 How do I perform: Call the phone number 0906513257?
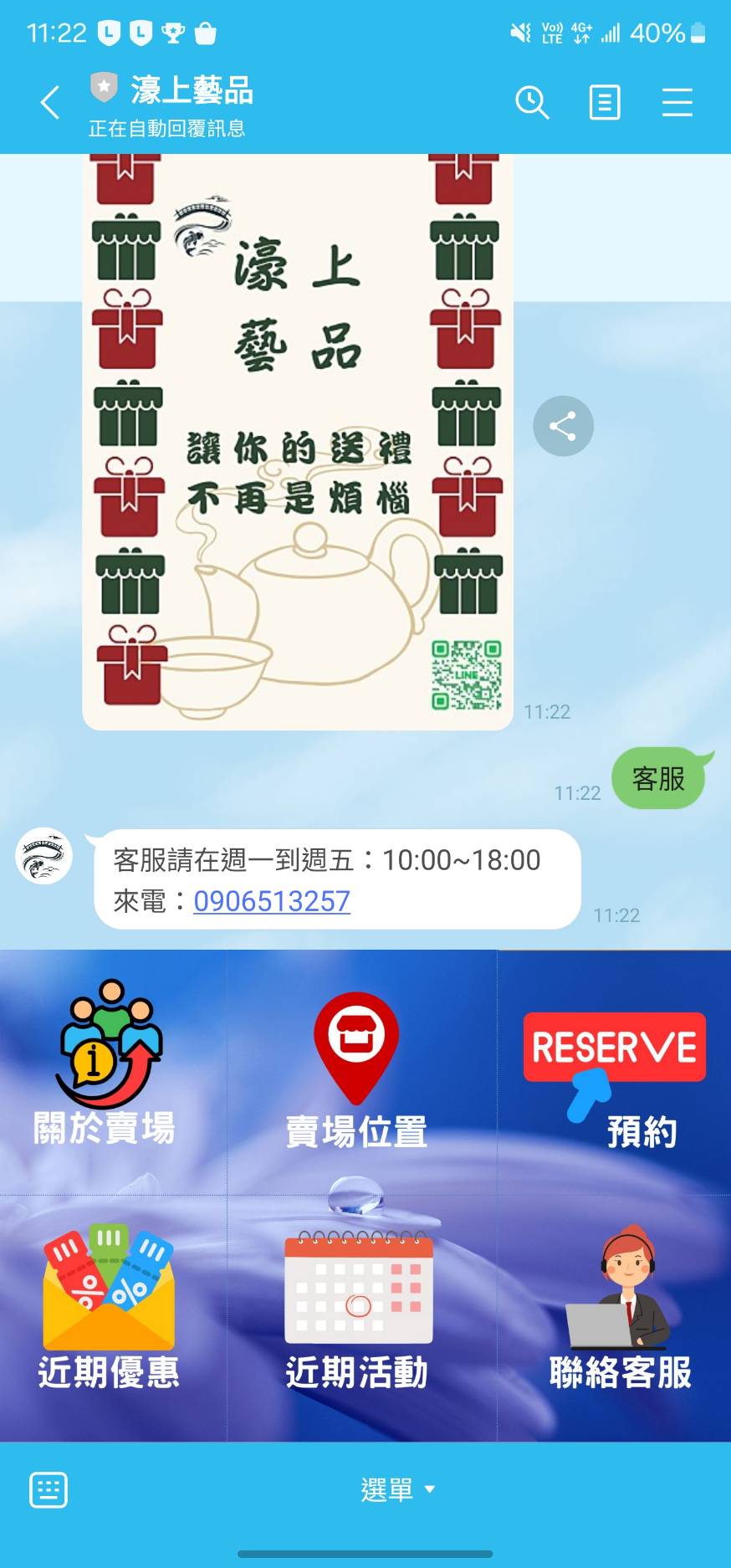(272, 901)
